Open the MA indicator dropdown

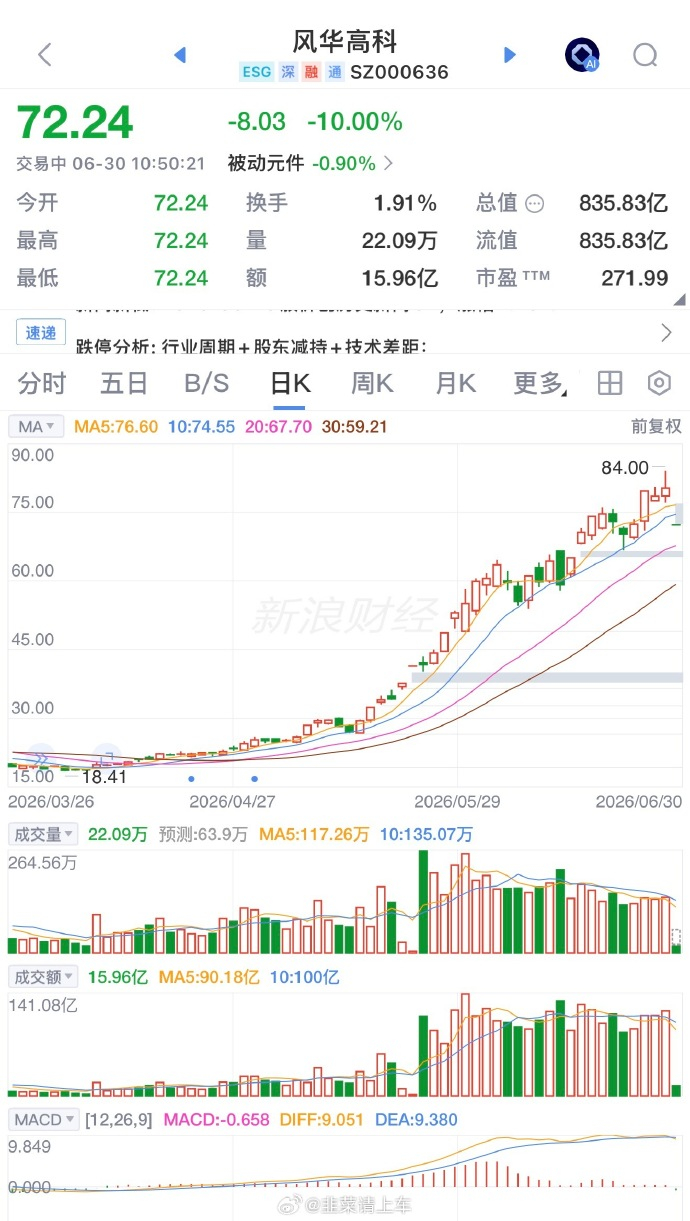pyautogui.click(x=37, y=426)
